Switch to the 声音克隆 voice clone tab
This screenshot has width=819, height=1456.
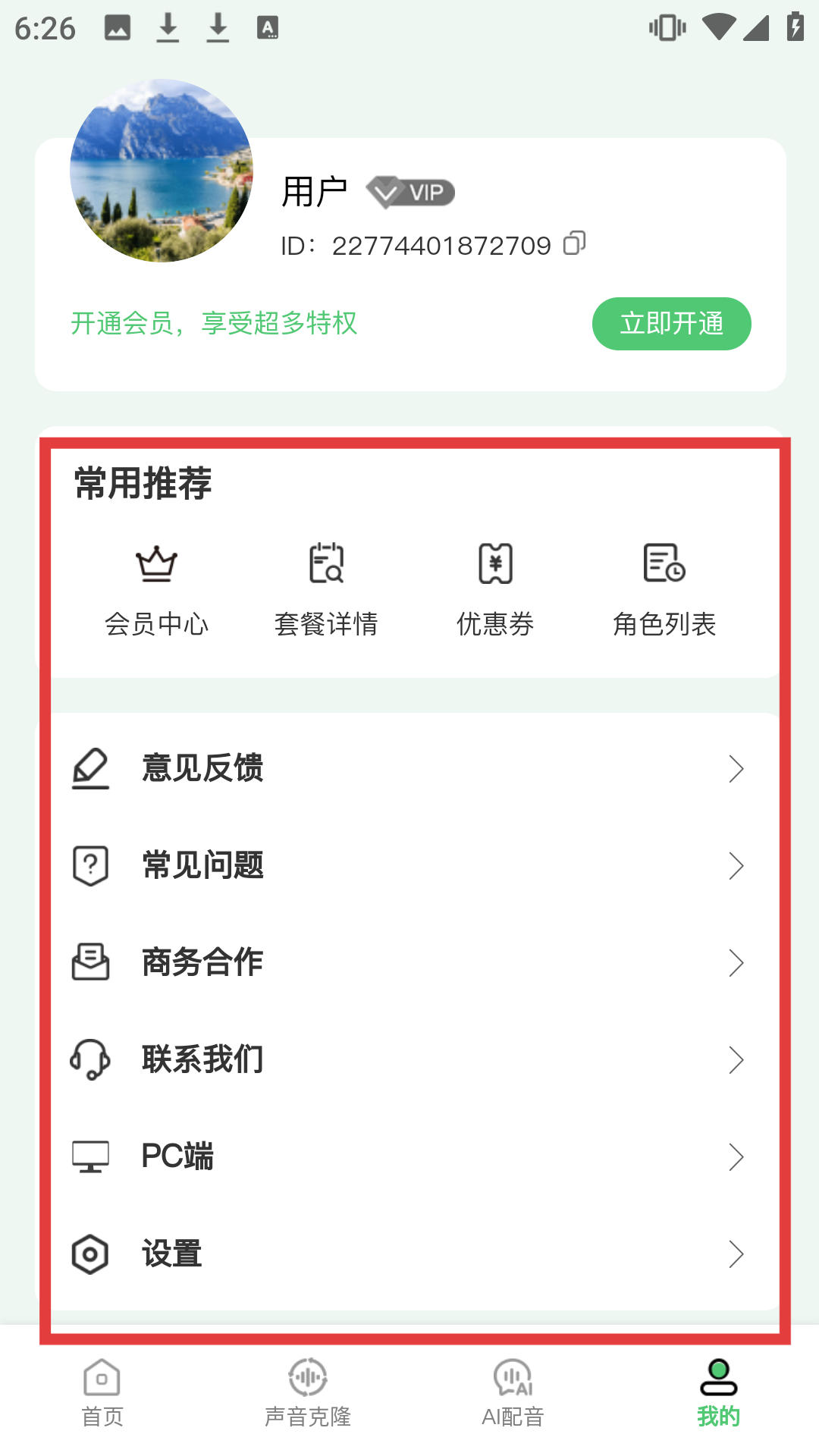pyautogui.click(x=307, y=1392)
